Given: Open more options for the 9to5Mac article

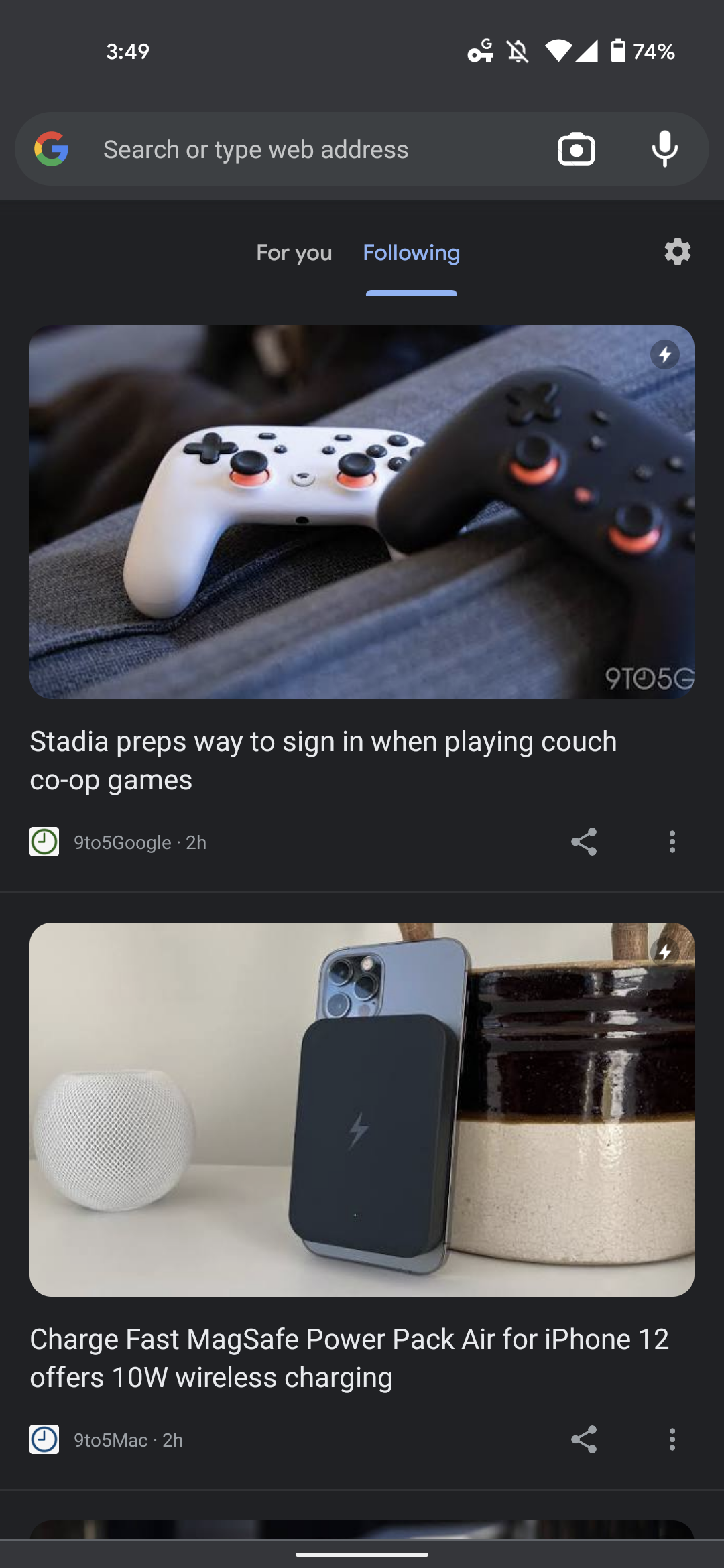Looking at the screenshot, I should (x=672, y=1439).
